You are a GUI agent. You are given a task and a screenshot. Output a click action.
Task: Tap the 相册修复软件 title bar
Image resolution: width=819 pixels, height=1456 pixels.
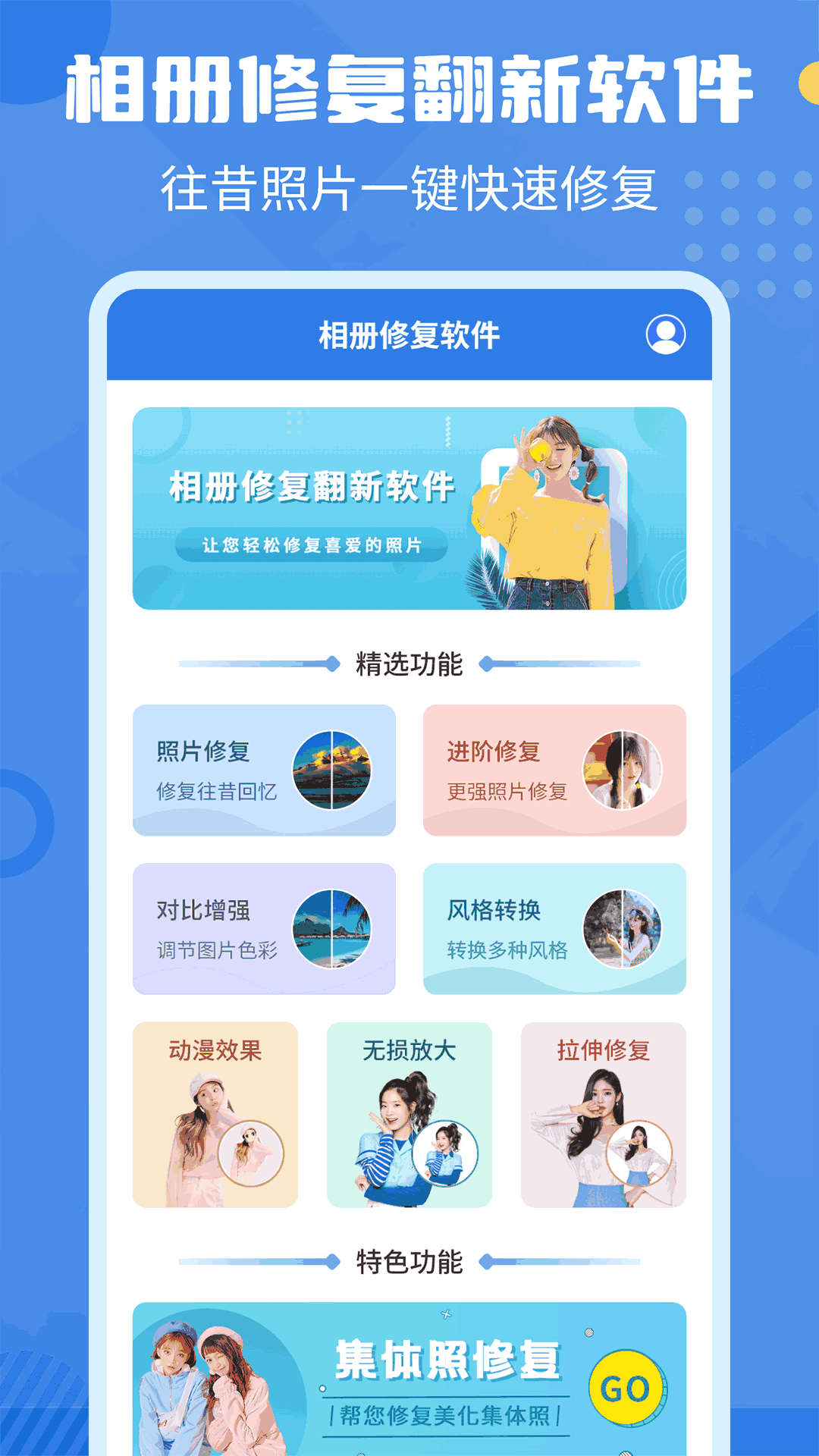pyautogui.click(x=409, y=333)
